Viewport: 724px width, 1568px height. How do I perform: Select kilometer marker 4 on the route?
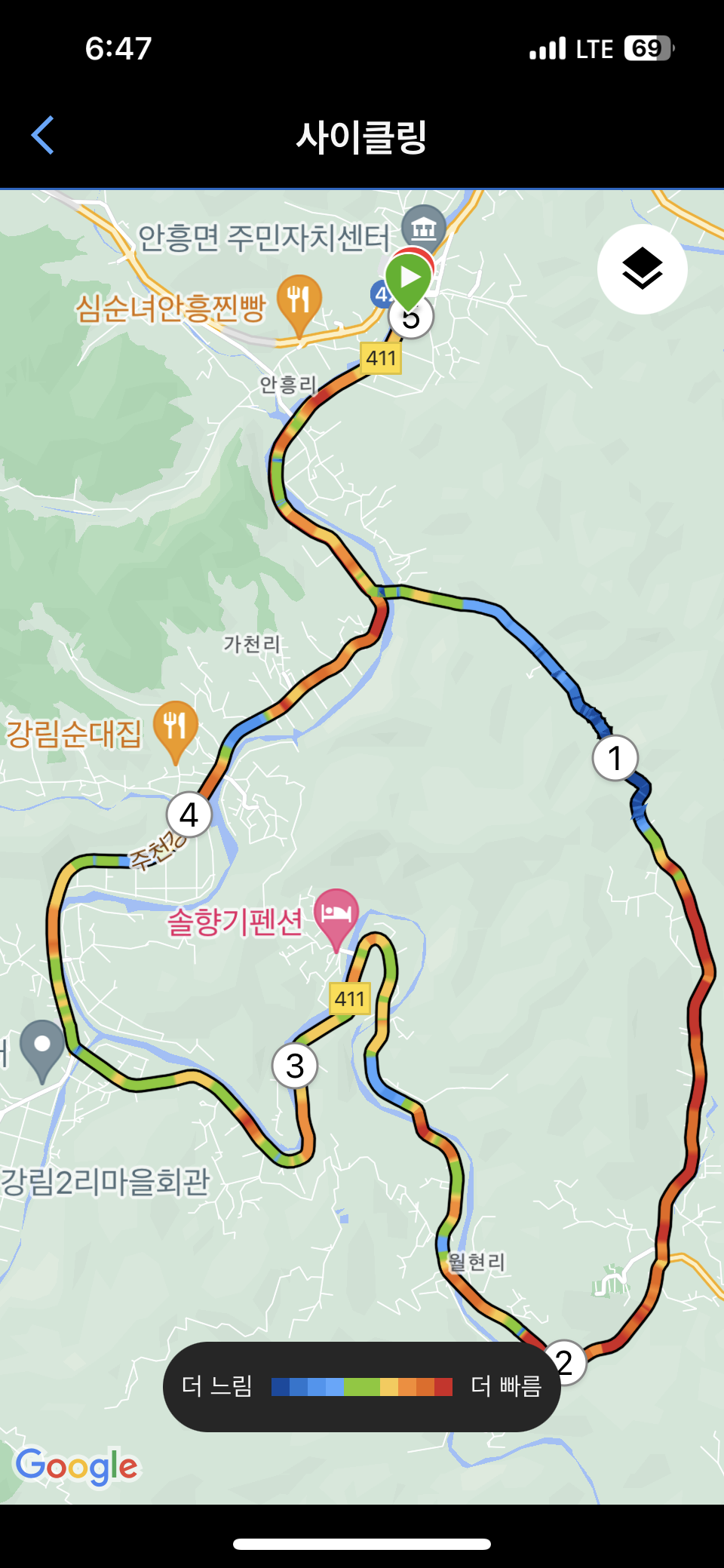coord(189,815)
